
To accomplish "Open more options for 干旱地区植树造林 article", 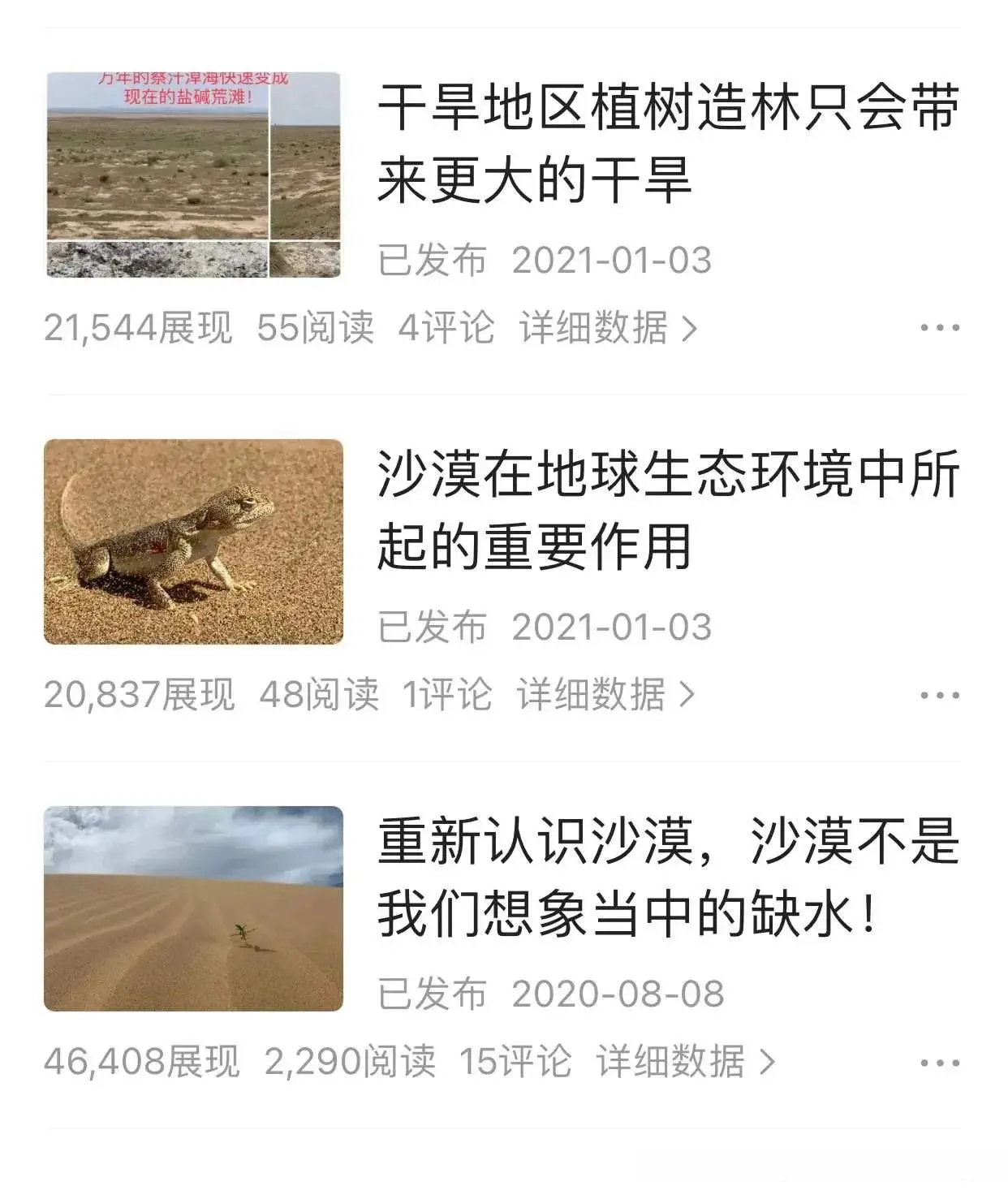I will (x=939, y=328).
